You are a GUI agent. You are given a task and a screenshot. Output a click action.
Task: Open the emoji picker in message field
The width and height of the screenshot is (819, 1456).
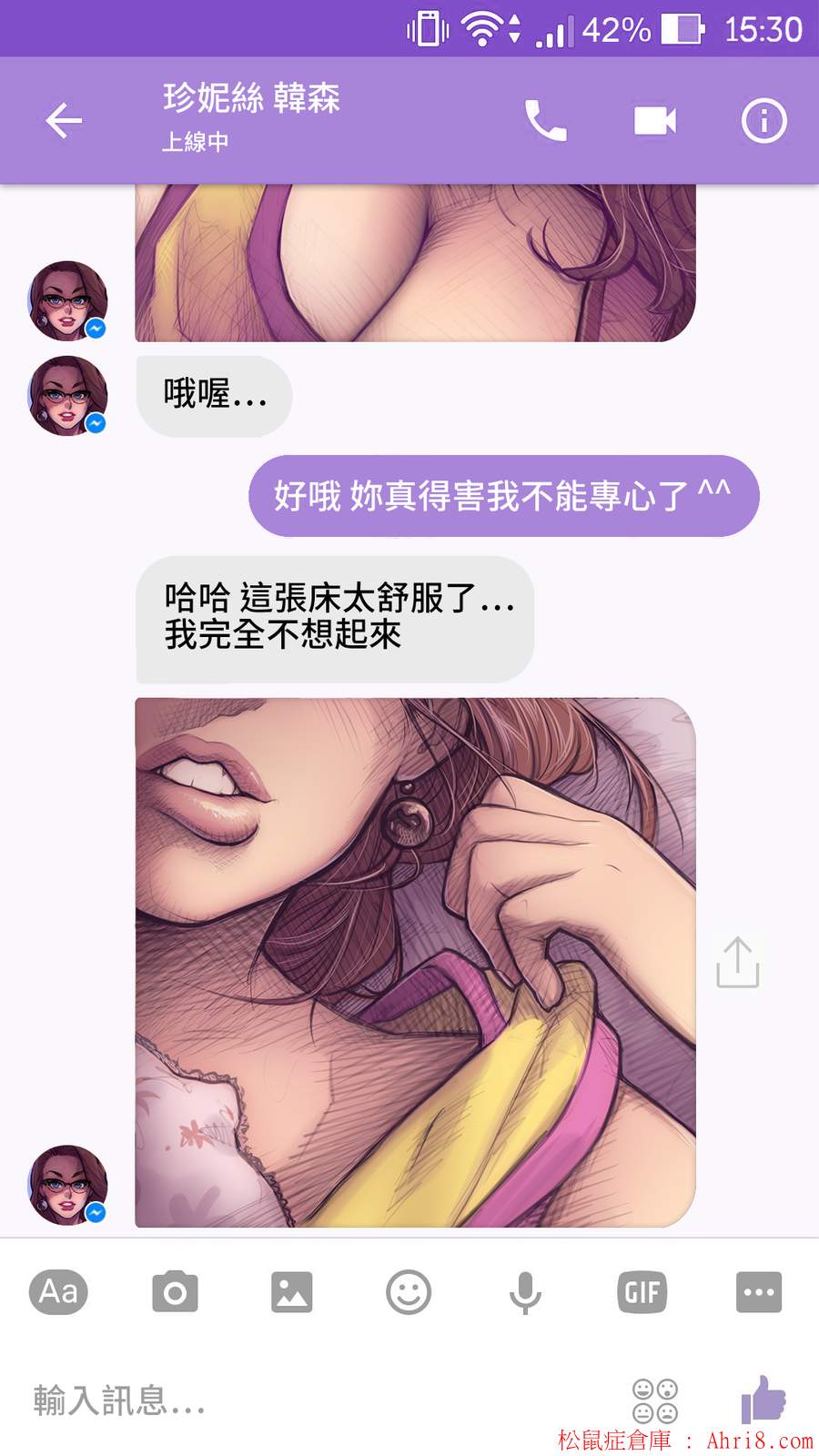pos(655,1400)
